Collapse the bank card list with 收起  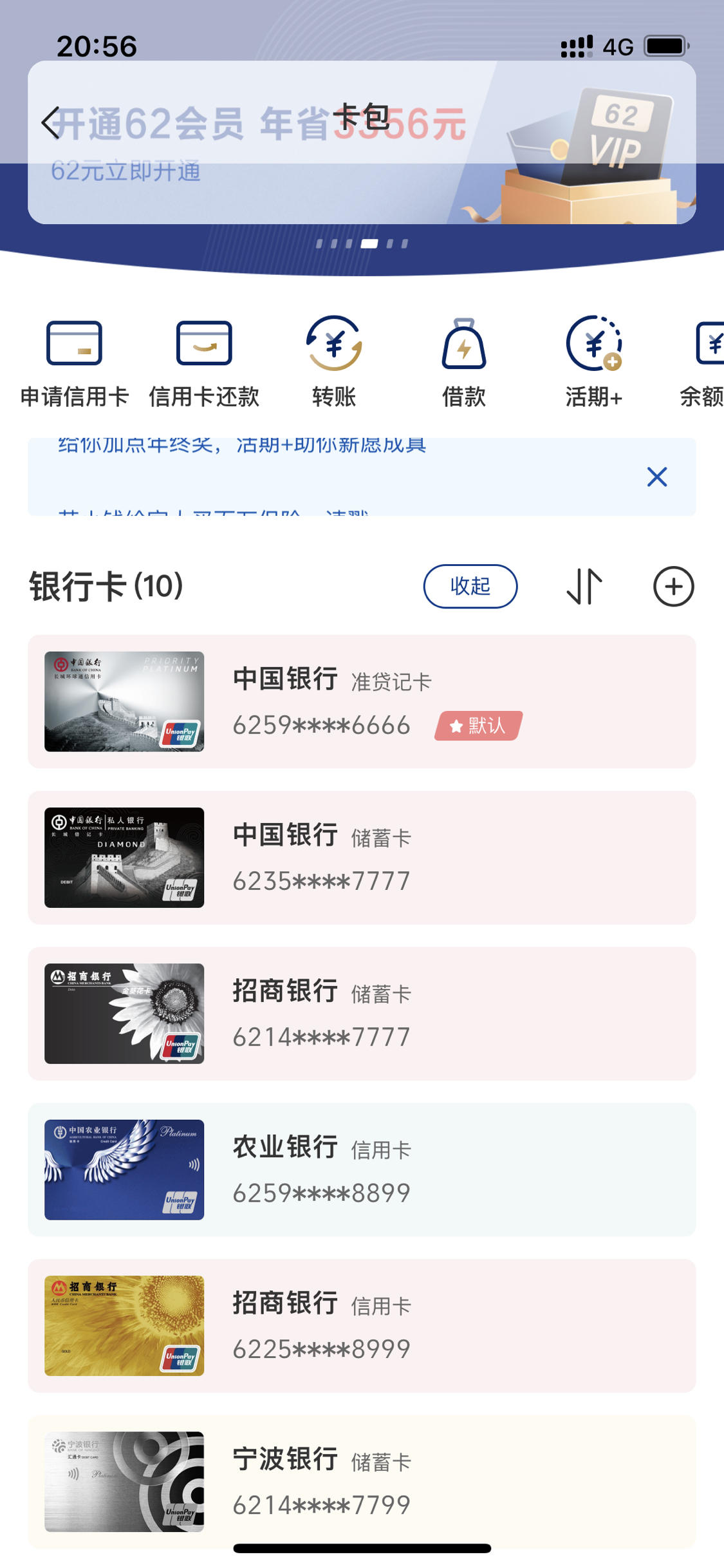470,586
